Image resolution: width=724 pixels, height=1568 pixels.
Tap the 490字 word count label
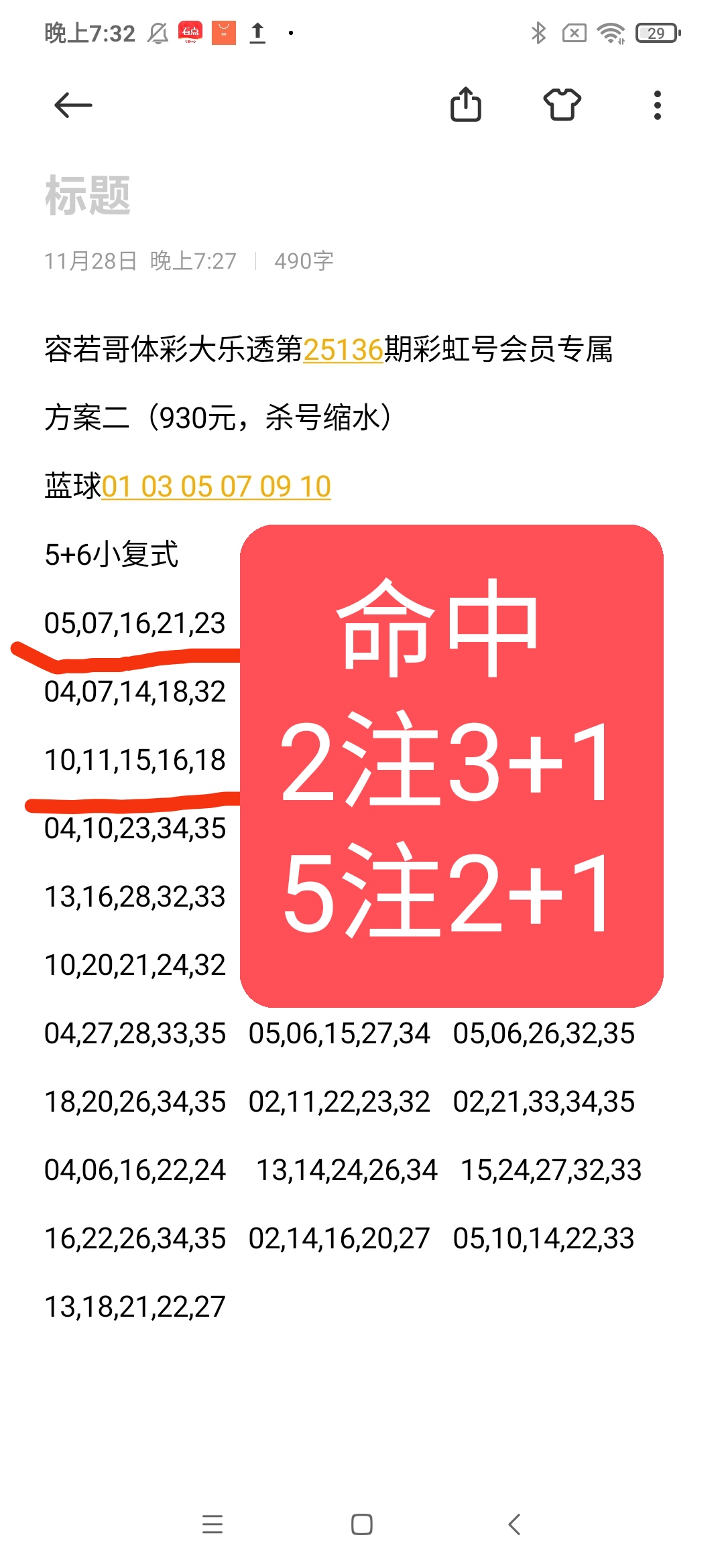[306, 261]
